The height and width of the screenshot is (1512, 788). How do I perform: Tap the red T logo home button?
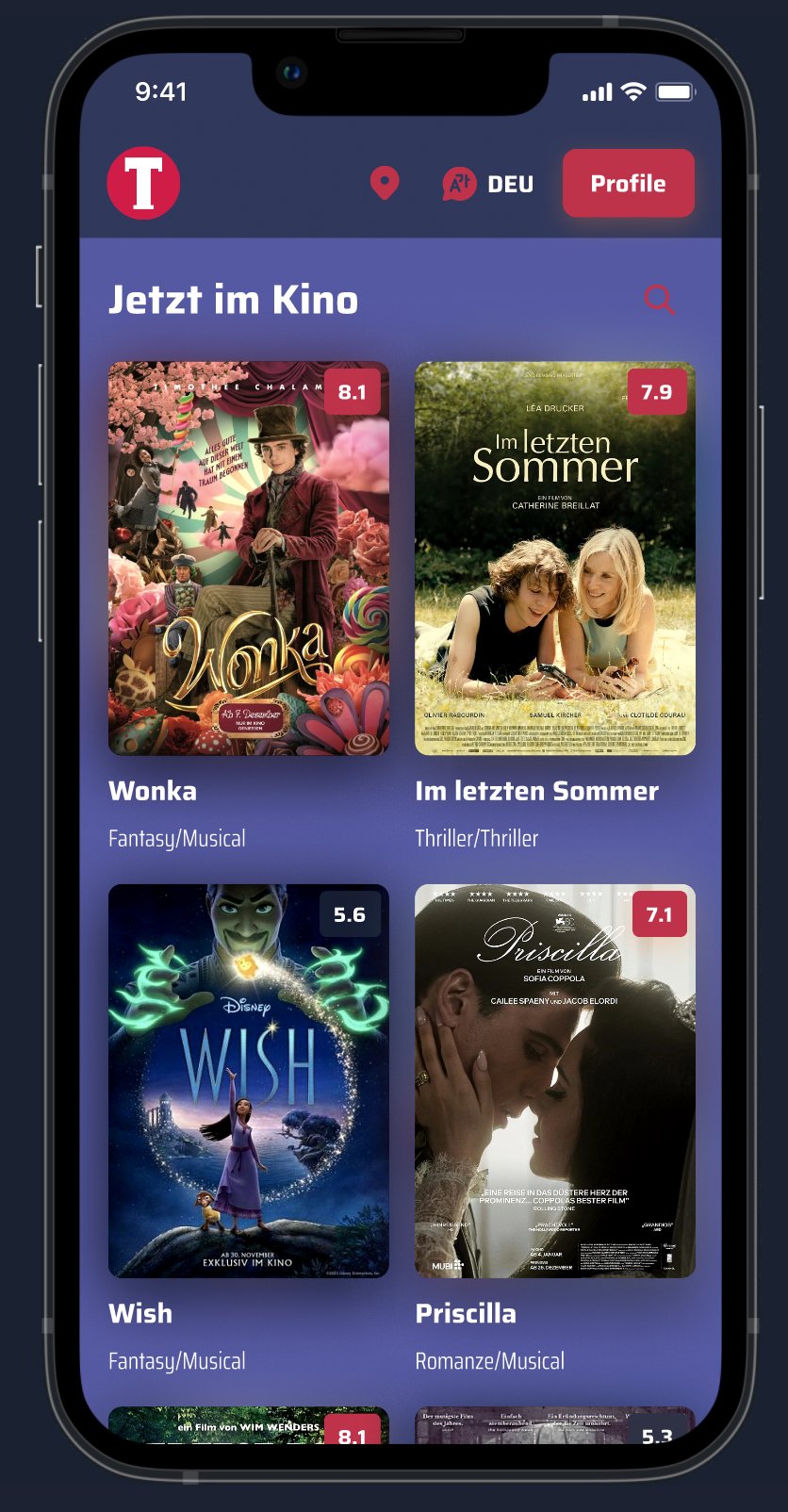pos(143,183)
